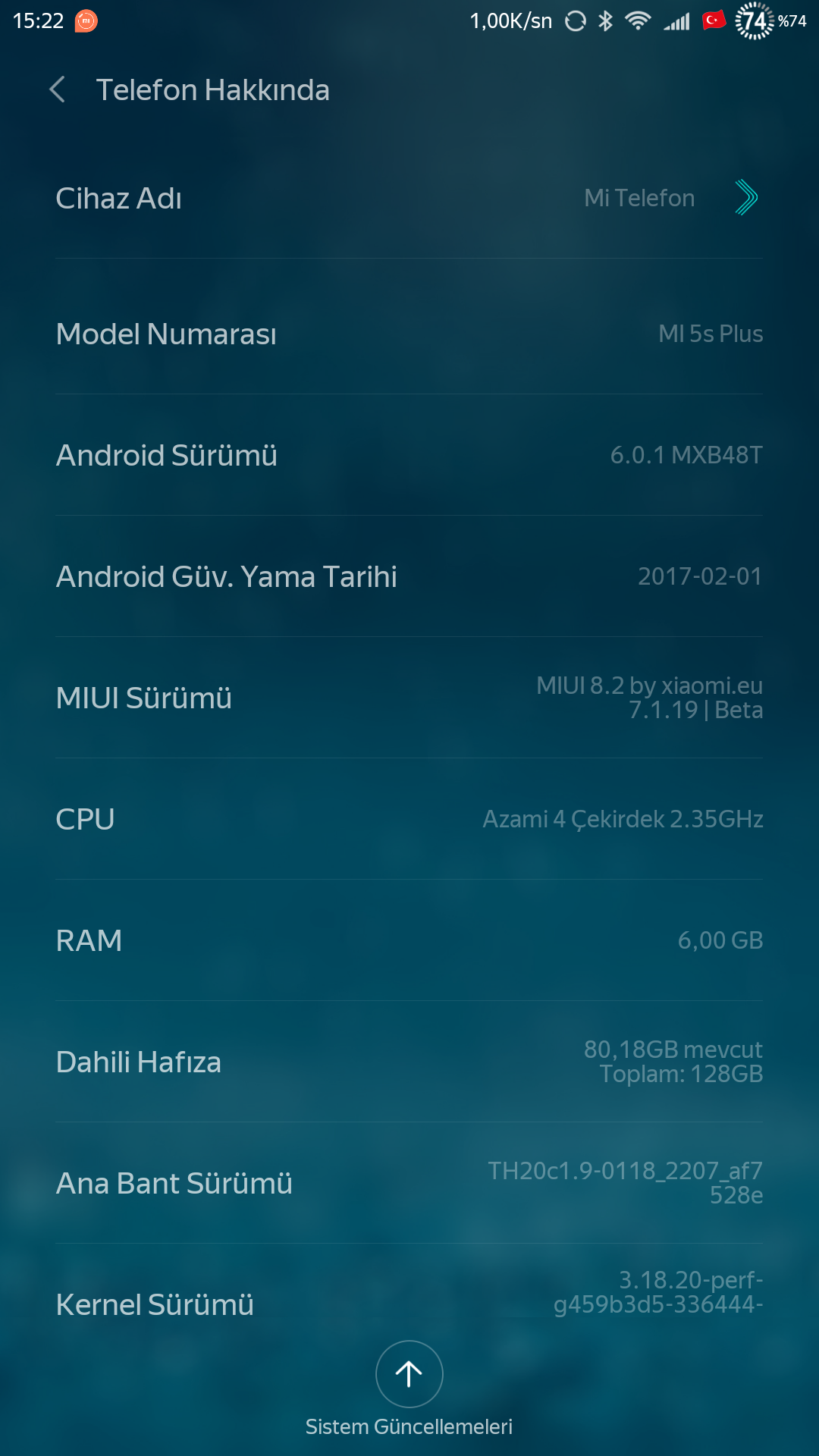Tap the Model Numarası row
The height and width of the screenshot is (1456, 819).
409,334
